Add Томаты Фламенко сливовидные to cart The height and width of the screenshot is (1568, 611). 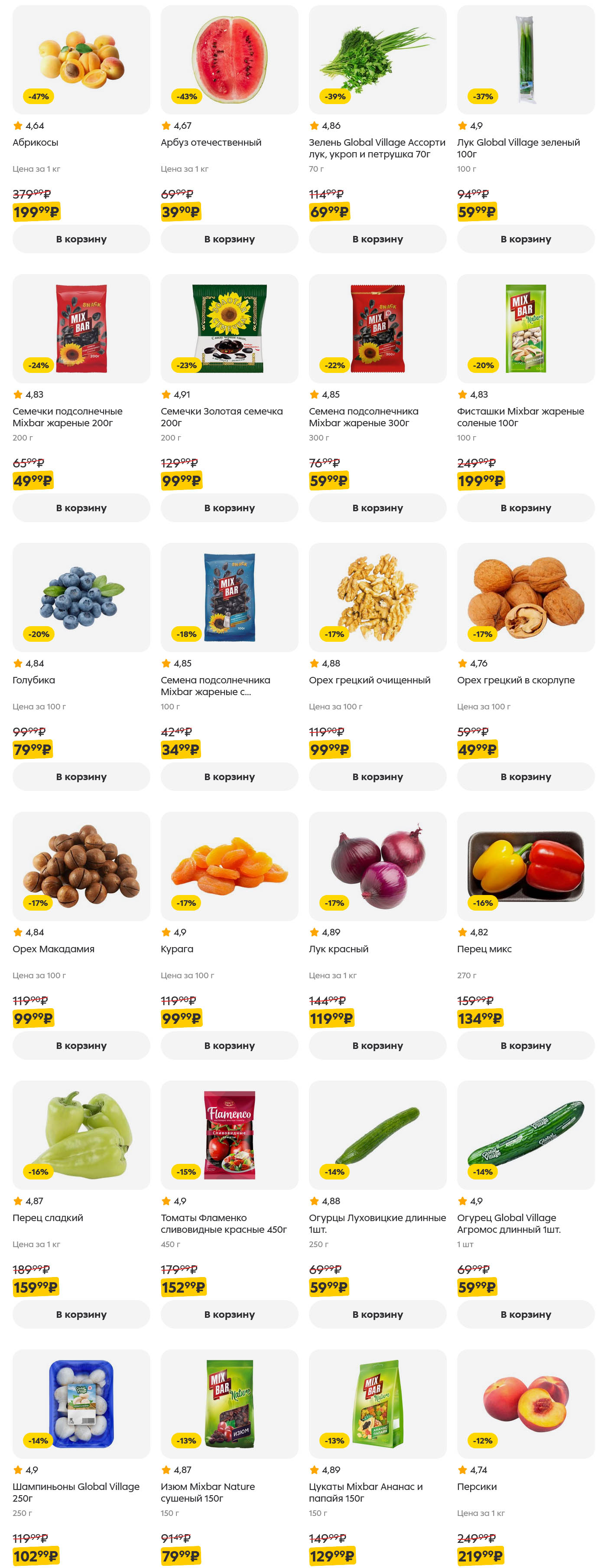pyautogui.click(x=229, y=1314)
